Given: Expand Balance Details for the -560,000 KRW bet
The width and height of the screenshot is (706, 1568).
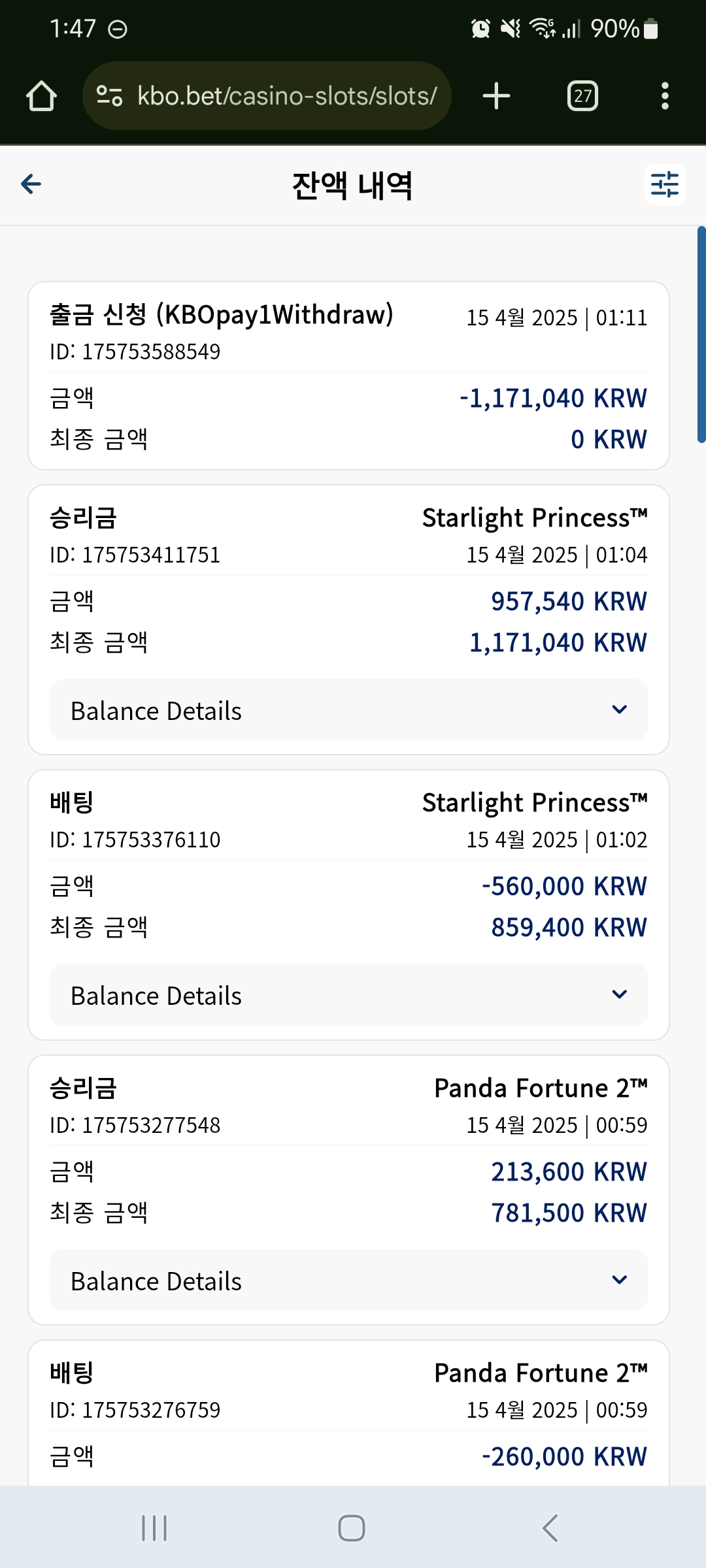Looking at the screenshot, I should coord(349,995).
